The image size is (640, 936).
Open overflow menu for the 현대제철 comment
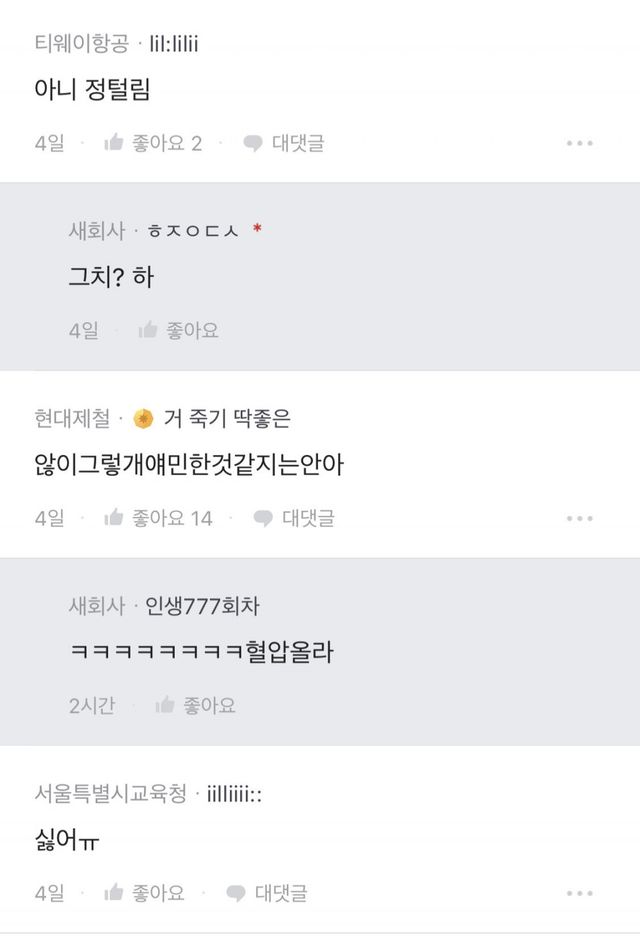pyautogui.click(x=580, y=518)
